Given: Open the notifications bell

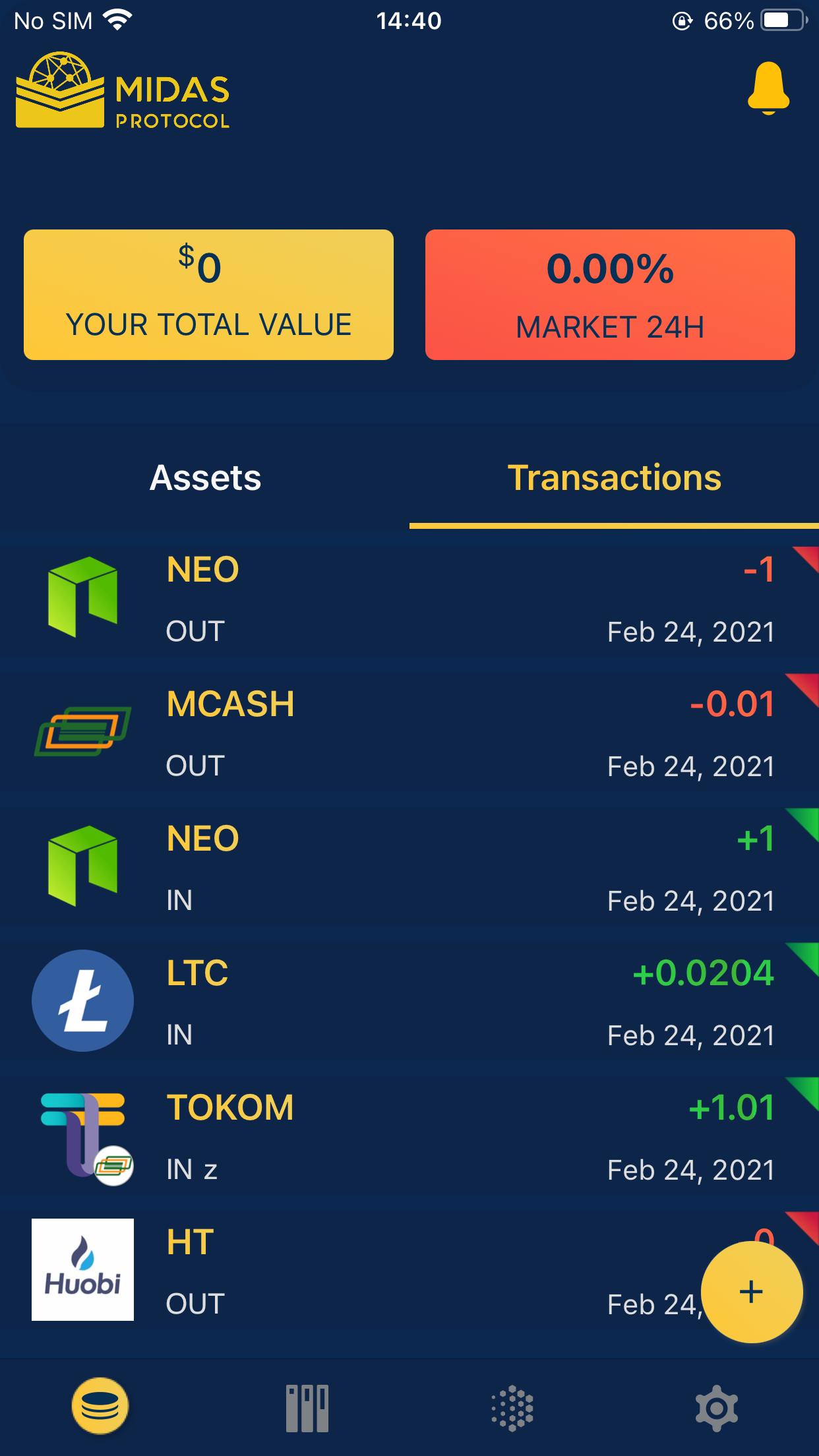Looking at the screenshot, I should point(768,88).
